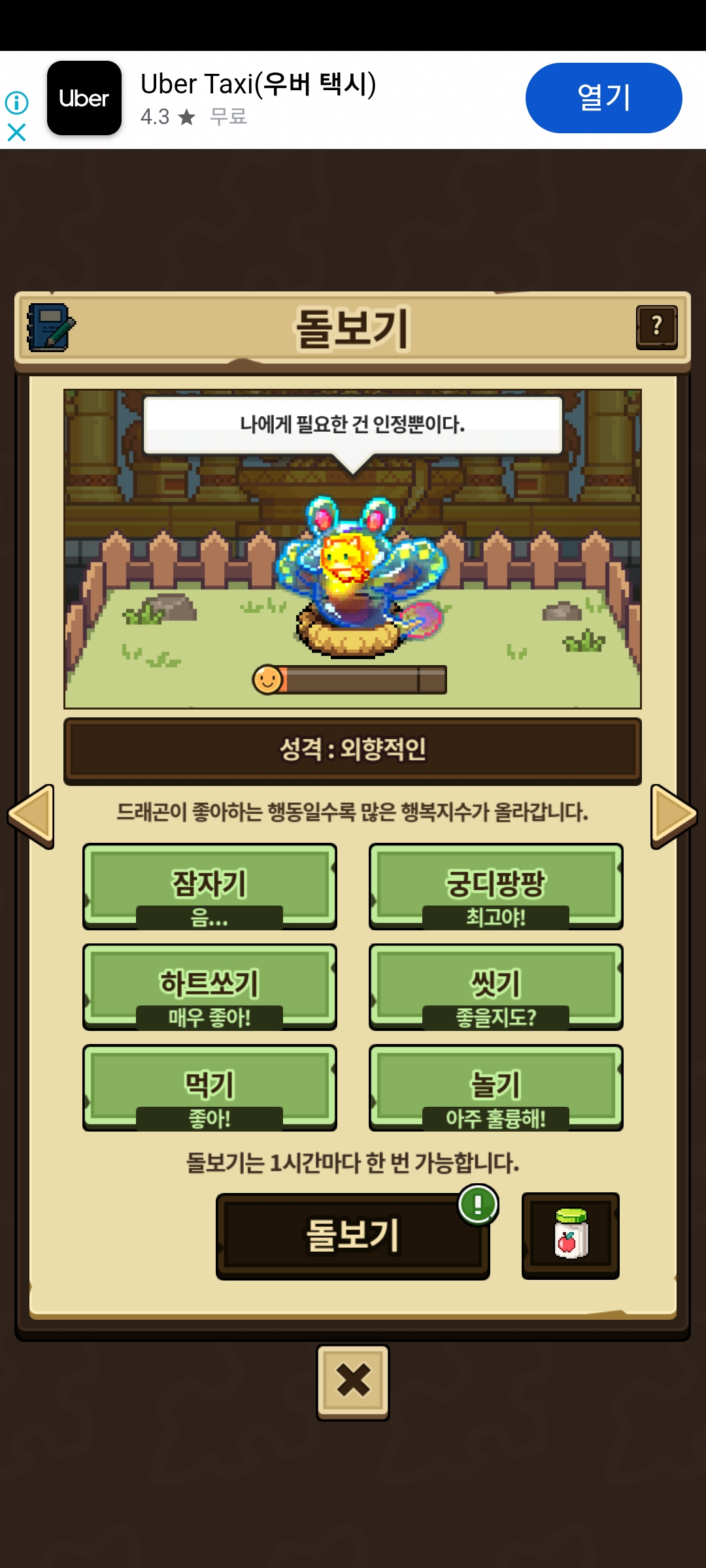
Task: Select the 잠자기 action
Action: 210,885
